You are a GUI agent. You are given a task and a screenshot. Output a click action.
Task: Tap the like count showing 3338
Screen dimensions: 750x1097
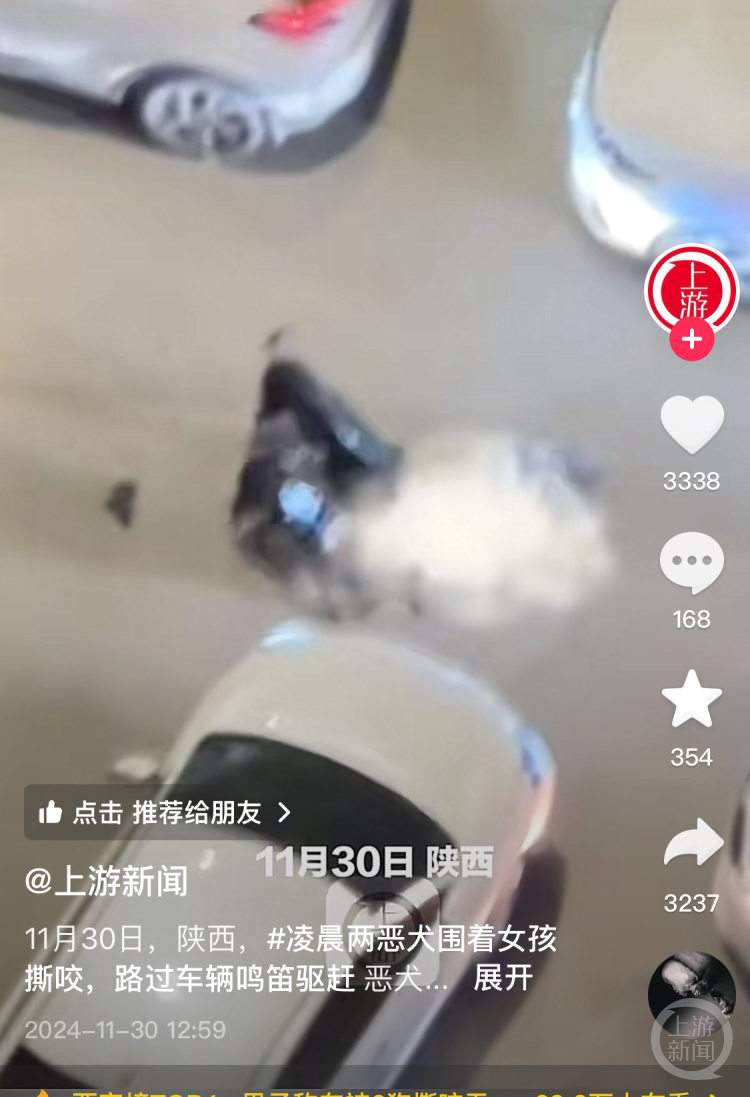[690, 483]
